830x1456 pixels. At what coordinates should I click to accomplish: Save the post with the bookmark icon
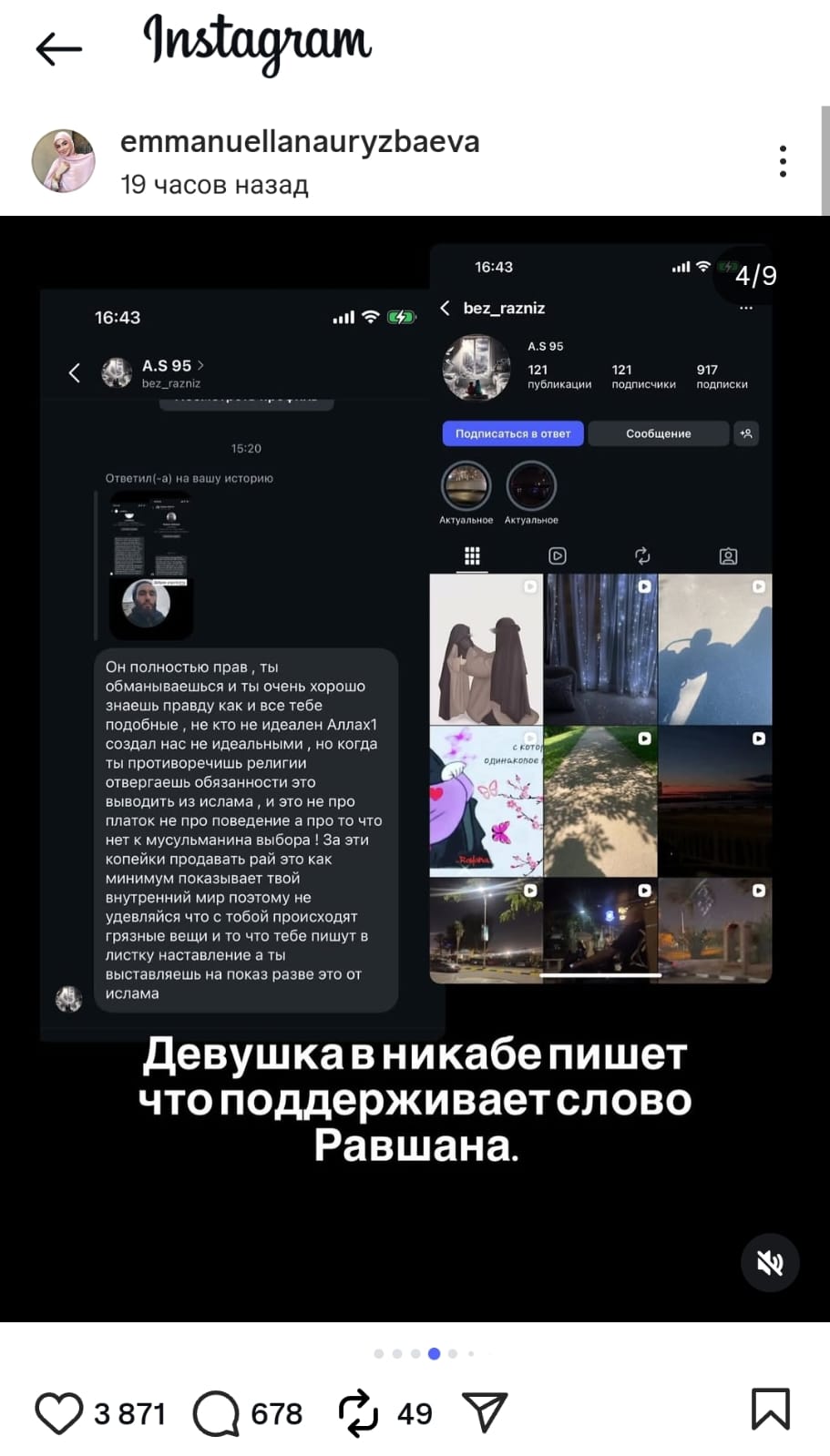pos(770,1409)
